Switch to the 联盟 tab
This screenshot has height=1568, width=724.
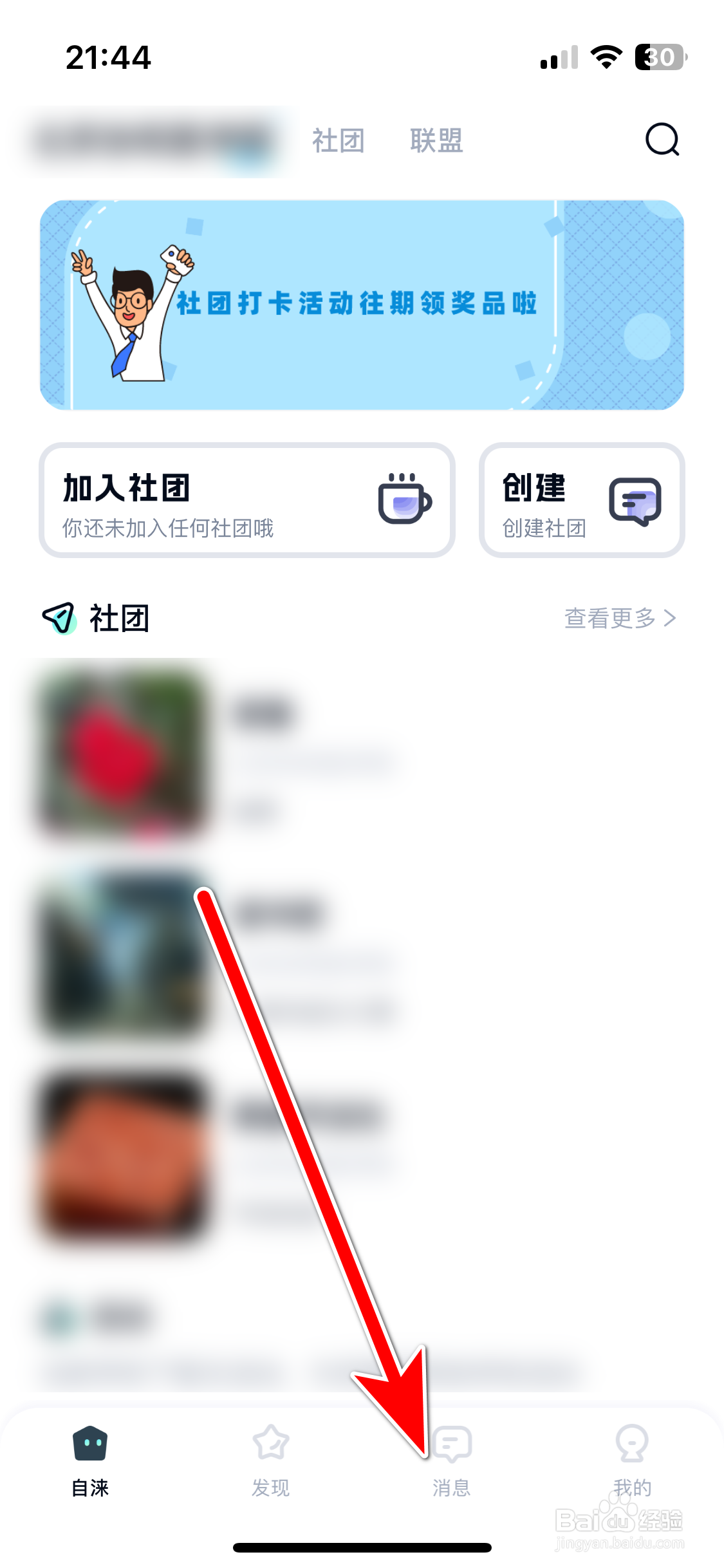click(x=436, y=142)
